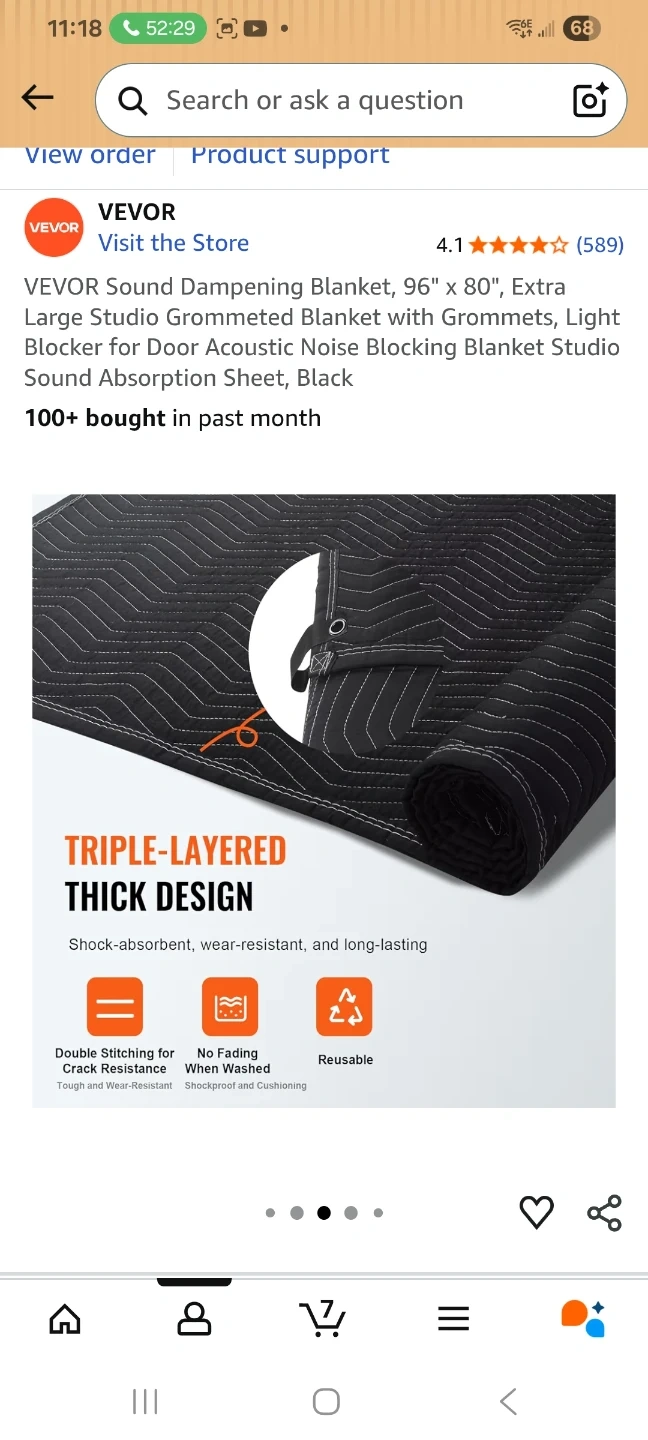This screenshot has width=648, height=1440.
Task: Open the hamburger menu tab
Action: click(x=453, y=1319)
